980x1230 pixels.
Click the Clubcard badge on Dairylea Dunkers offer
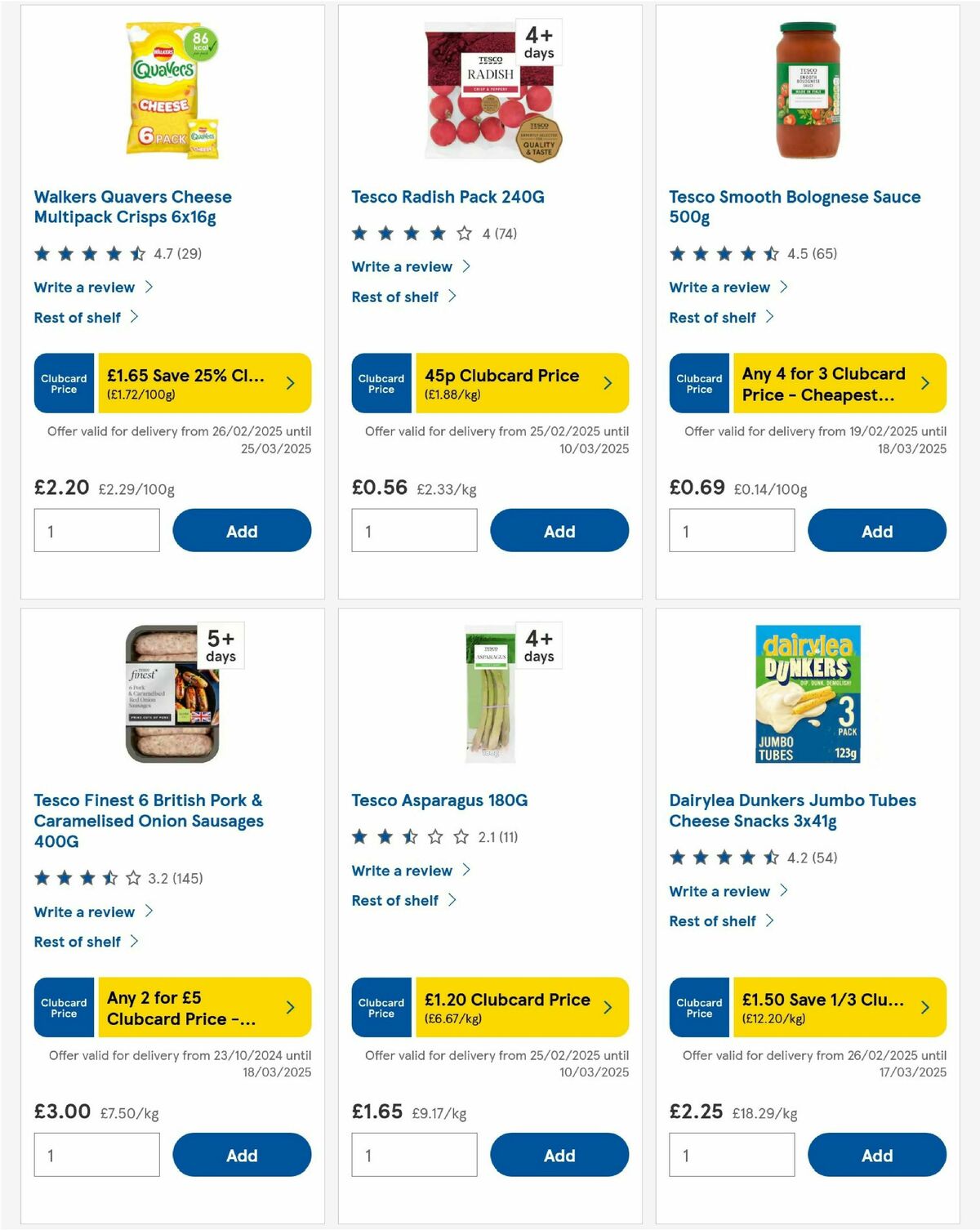pos(698,1007)
